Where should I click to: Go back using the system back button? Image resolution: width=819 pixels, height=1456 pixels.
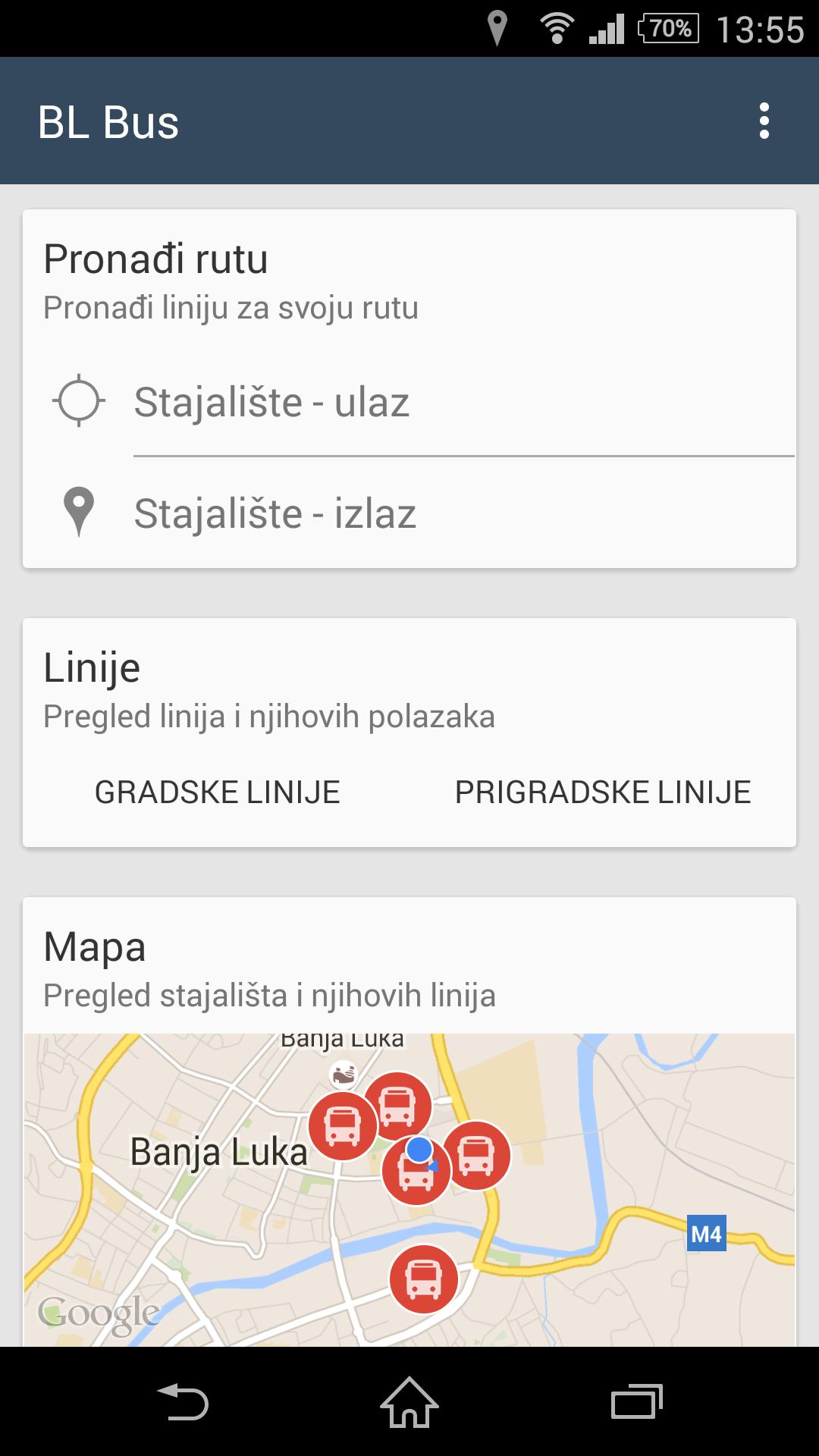183,1401
